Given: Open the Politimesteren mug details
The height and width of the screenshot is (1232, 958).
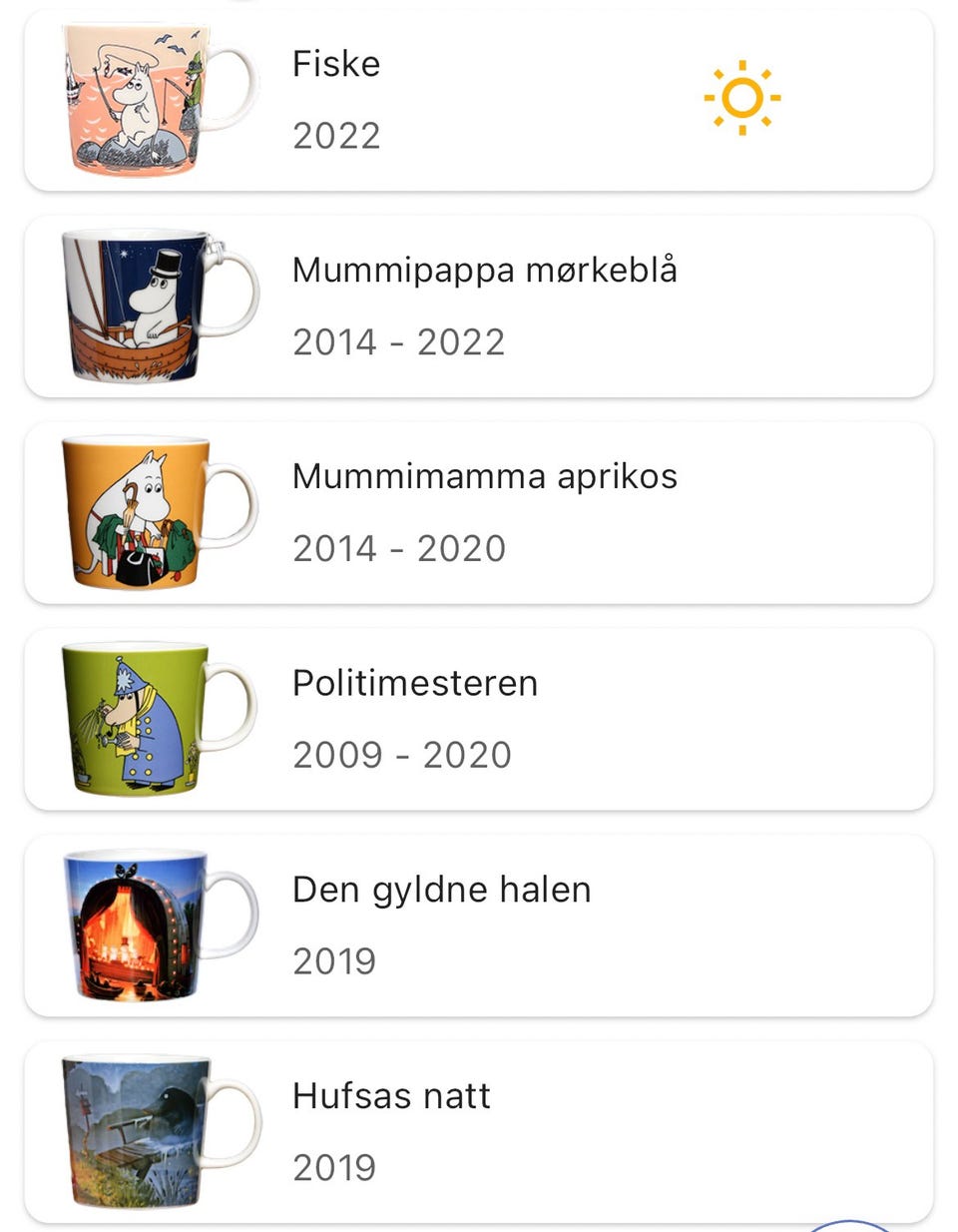Looking at the screenshot, I should (479, 716).
